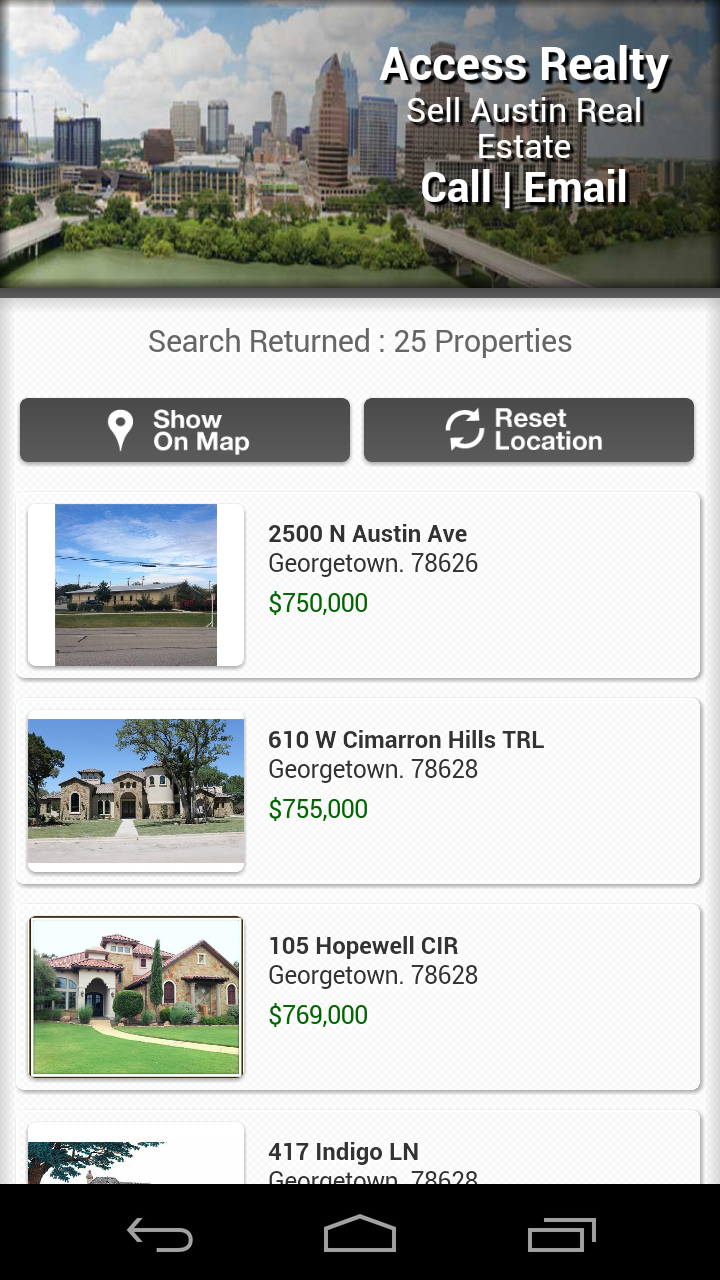Tap the Call | Email contact link
Screen dimensions: 720x1280
tap(524, 188)
